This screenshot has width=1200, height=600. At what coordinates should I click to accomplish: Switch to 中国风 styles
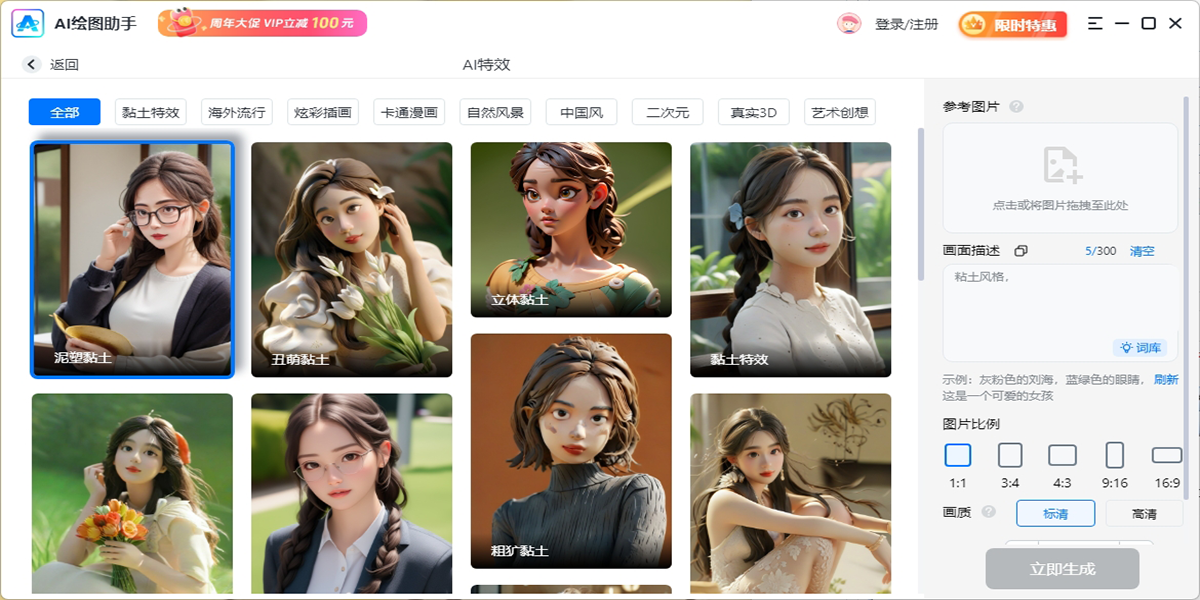581,112
